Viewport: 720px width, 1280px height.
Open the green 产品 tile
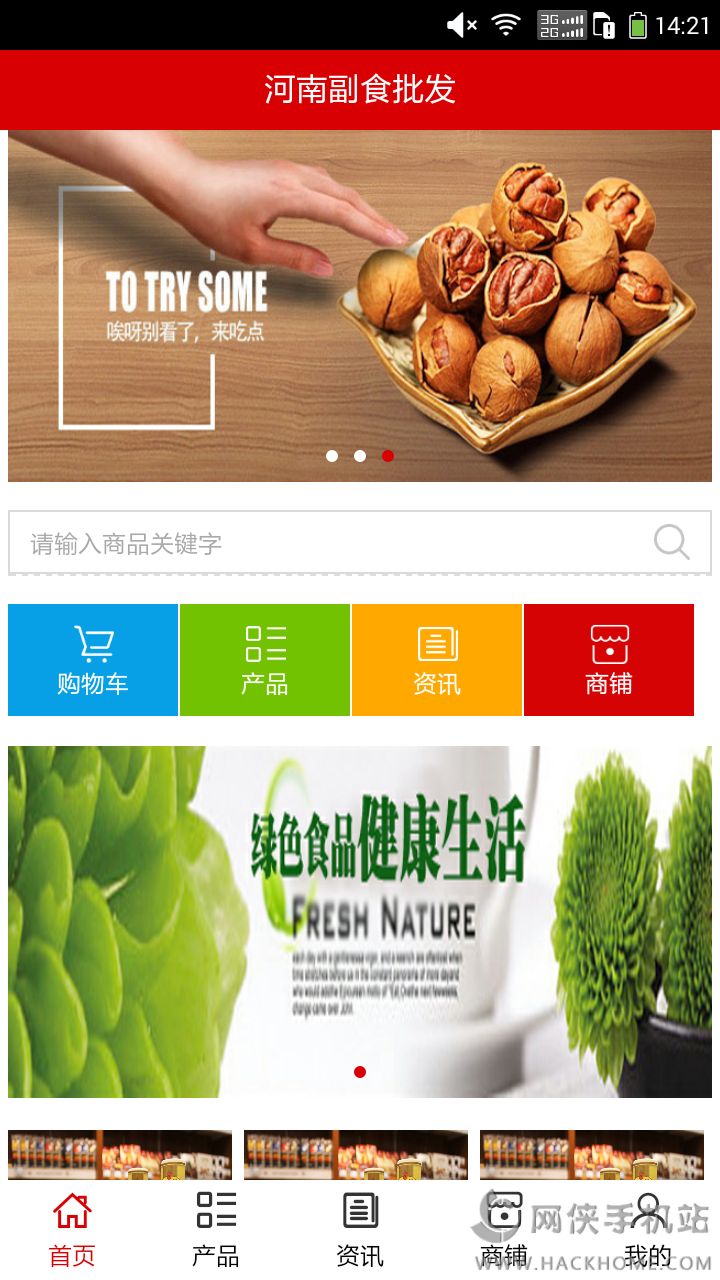click(x=265, y=660)
